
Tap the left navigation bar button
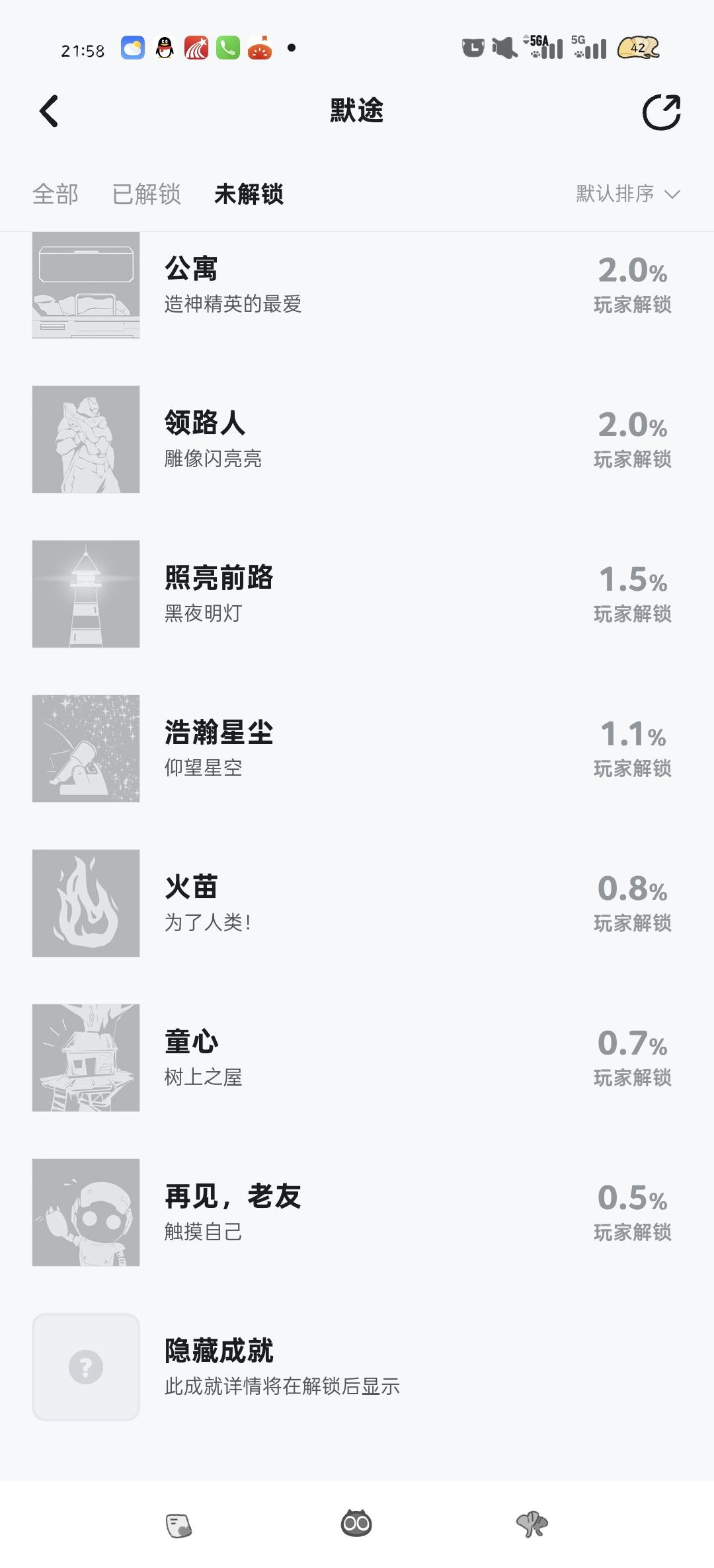tap(178, 1525)
